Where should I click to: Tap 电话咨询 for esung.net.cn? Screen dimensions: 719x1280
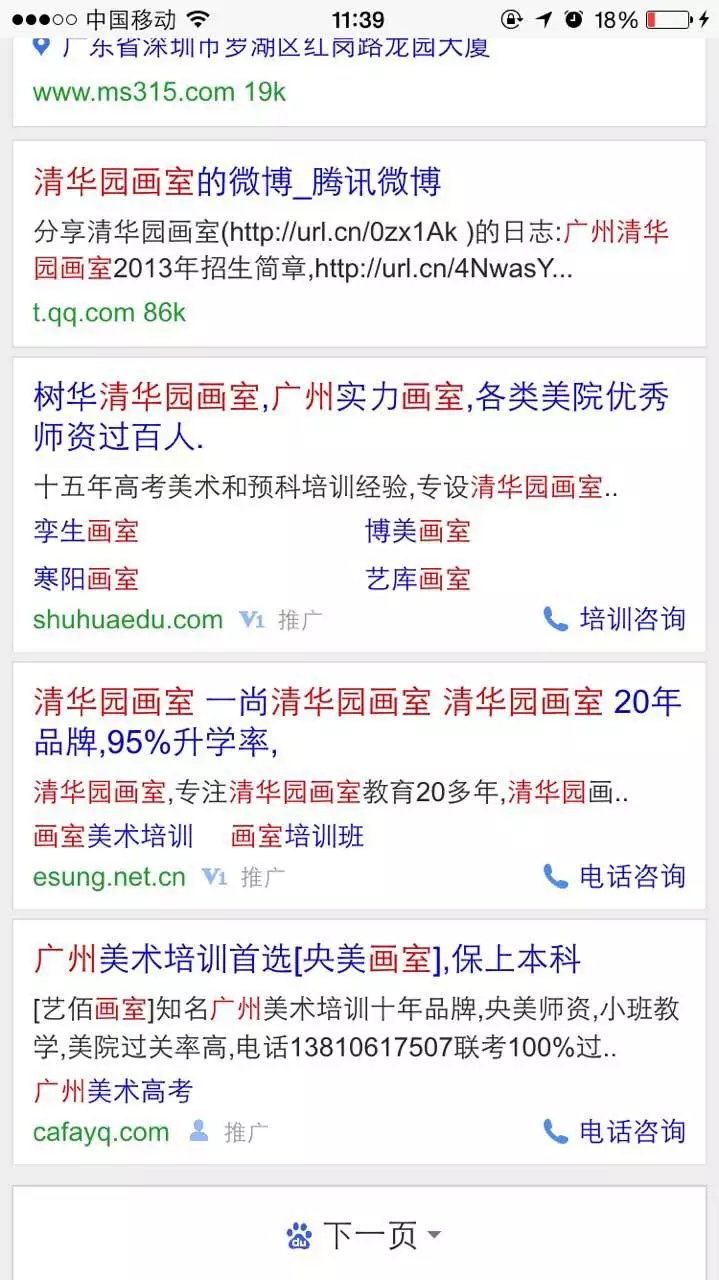click(x=614, y=877)
